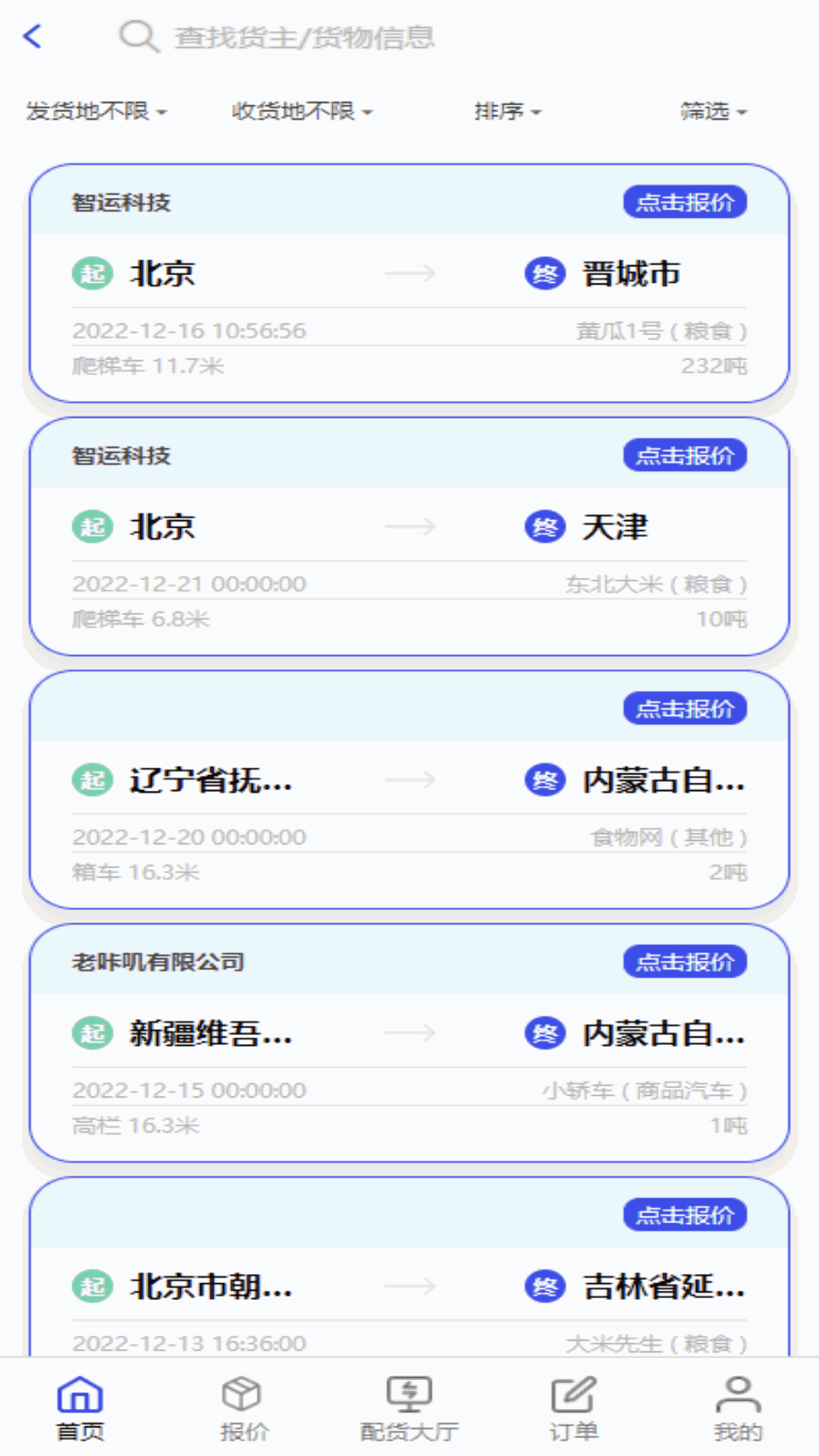
Task: Open the 筛选 filter dropdown
Action: pyautogui.click(x=714, y=111)
